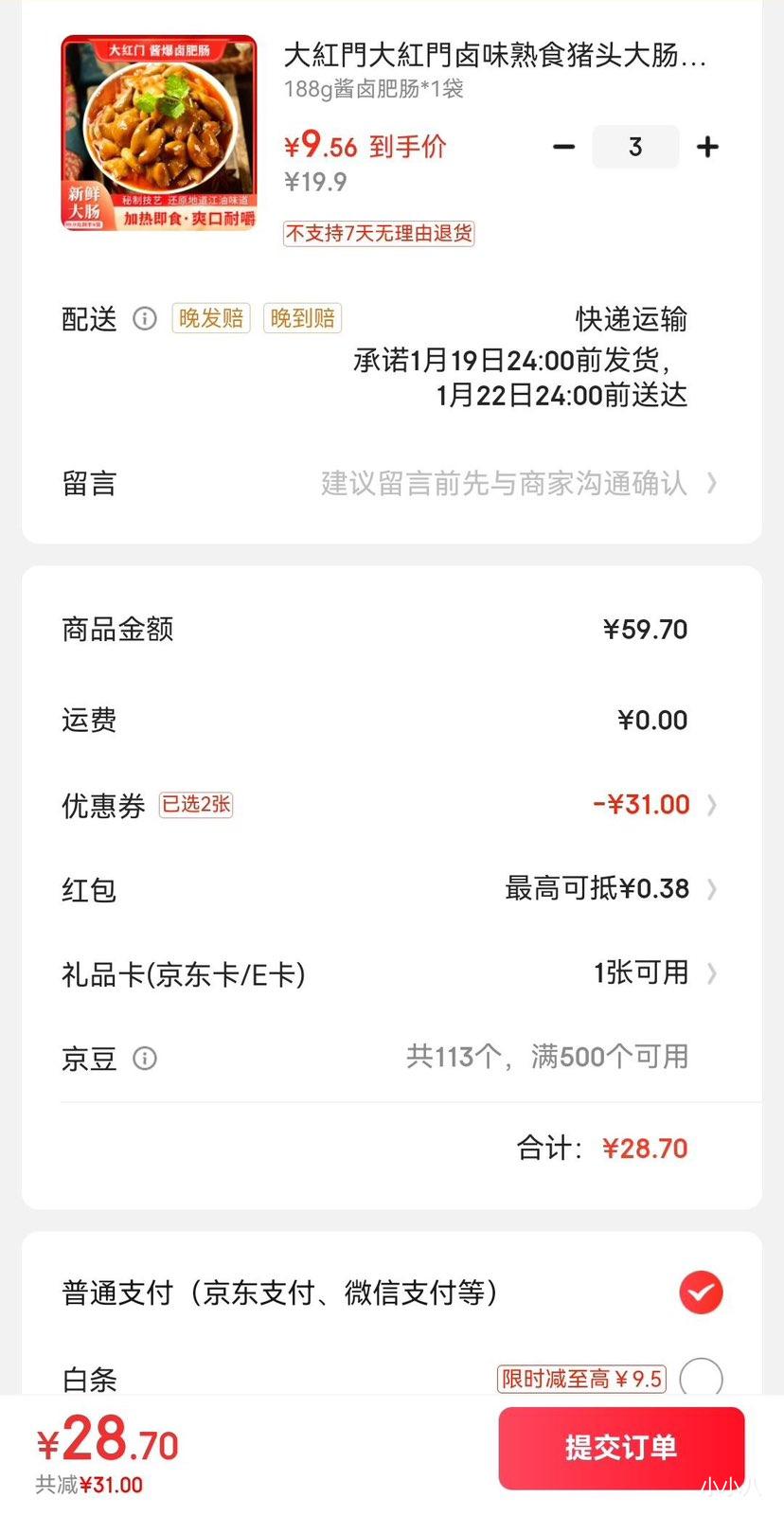Click the 已选2张 coupon badge

point(195,804)
